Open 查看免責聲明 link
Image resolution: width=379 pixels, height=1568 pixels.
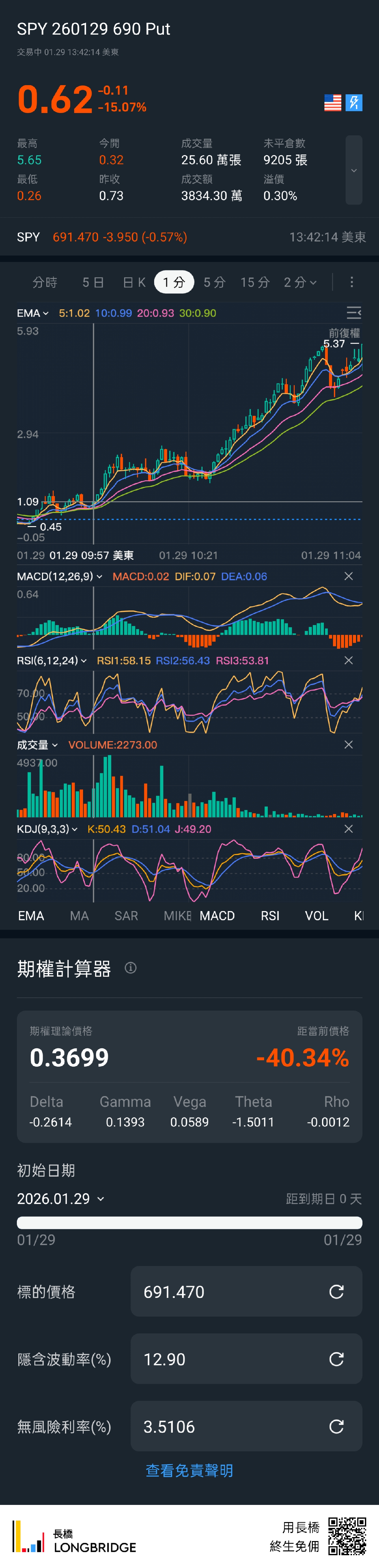click(189, 1471)
